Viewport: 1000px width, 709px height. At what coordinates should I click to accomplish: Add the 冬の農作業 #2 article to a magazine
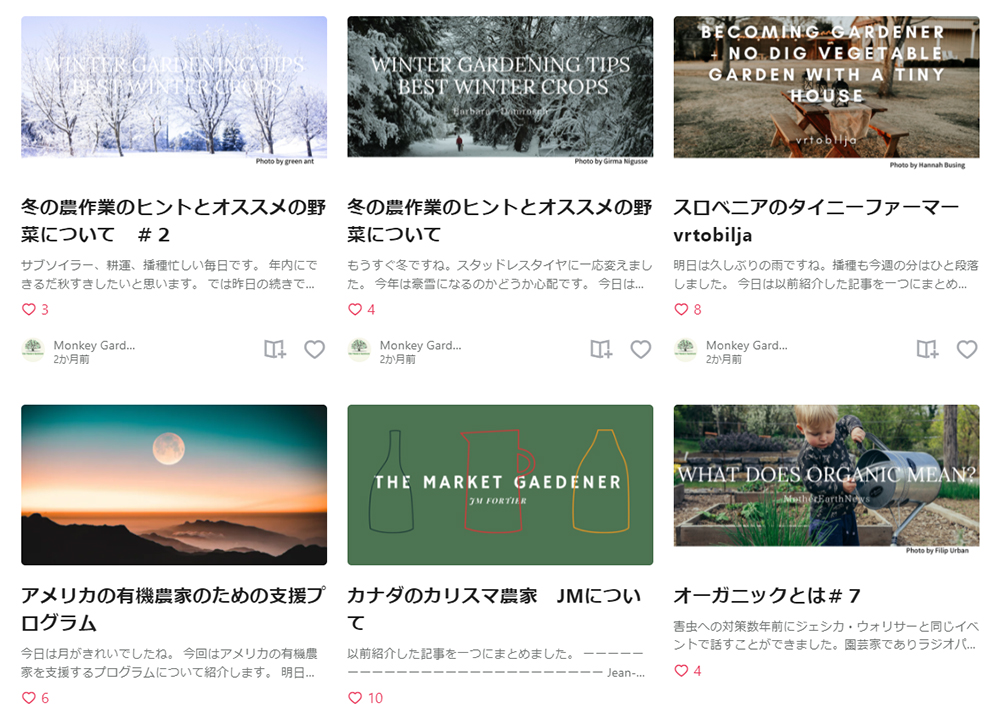tap(274, 349)
